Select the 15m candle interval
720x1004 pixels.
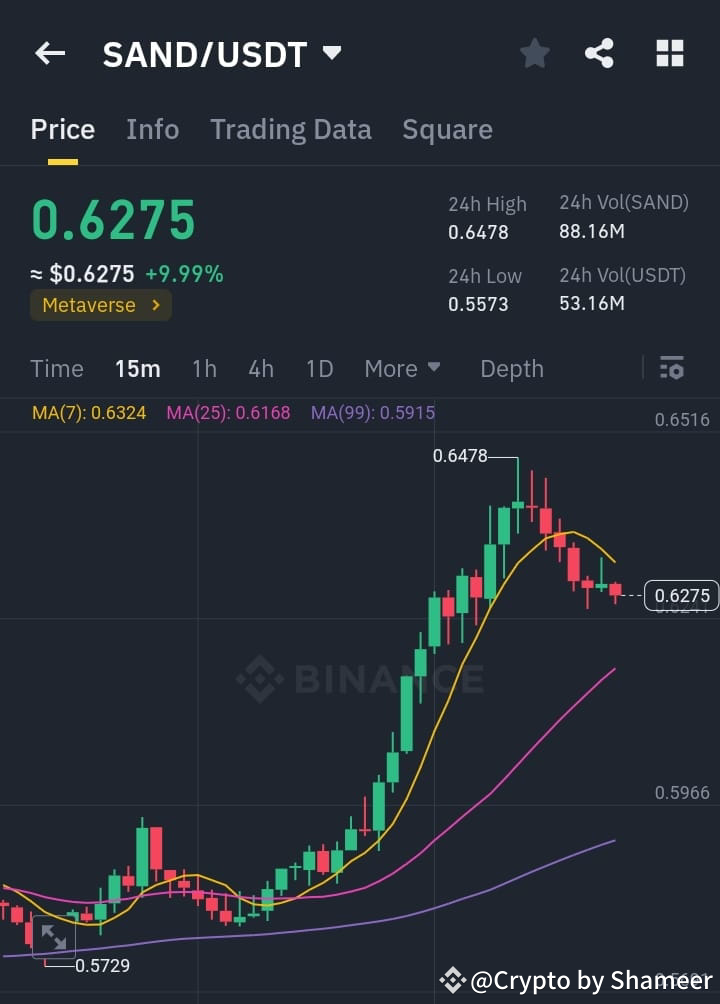coord(138,368)
